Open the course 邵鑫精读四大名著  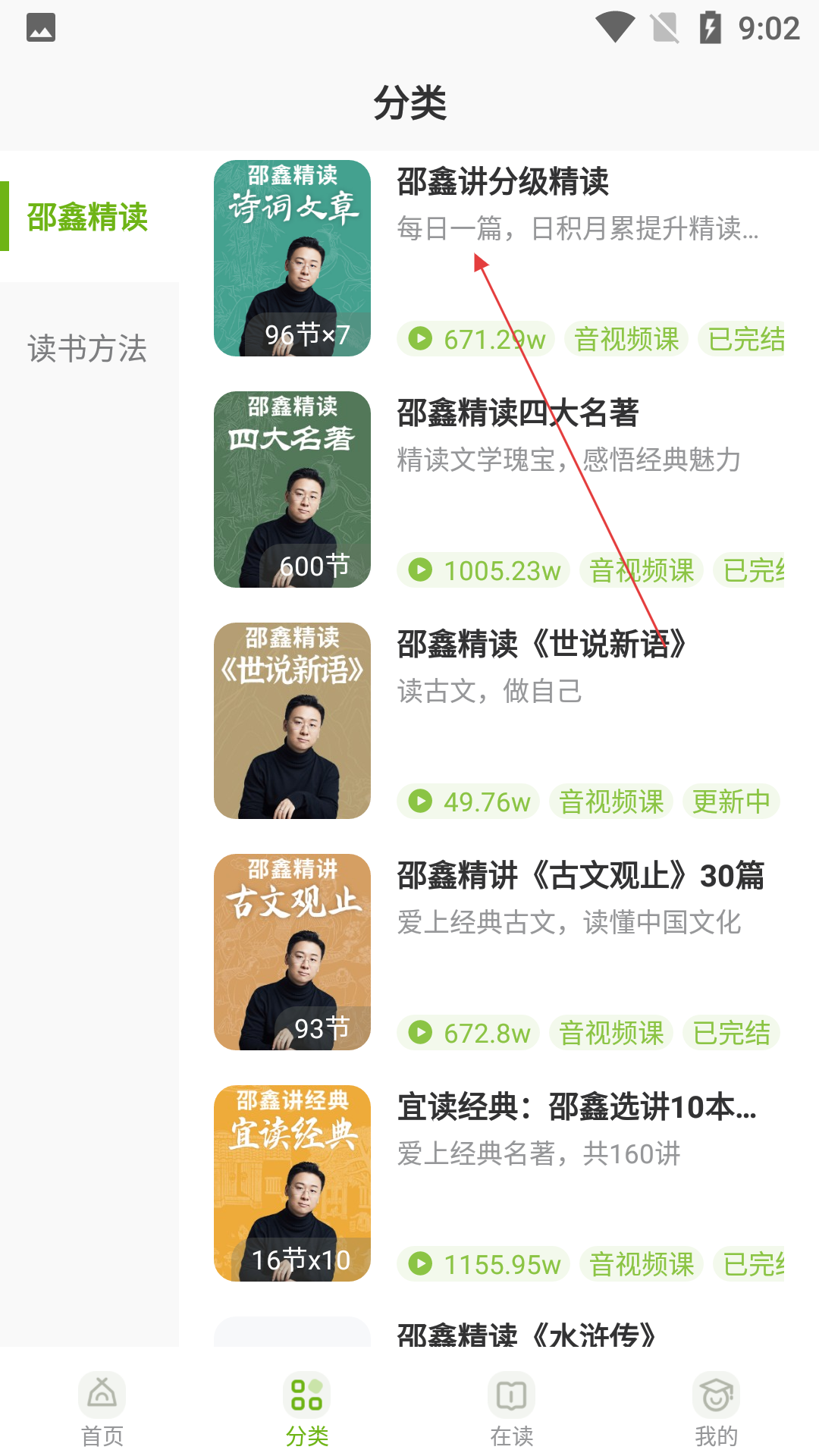click(x=499, y=489)
